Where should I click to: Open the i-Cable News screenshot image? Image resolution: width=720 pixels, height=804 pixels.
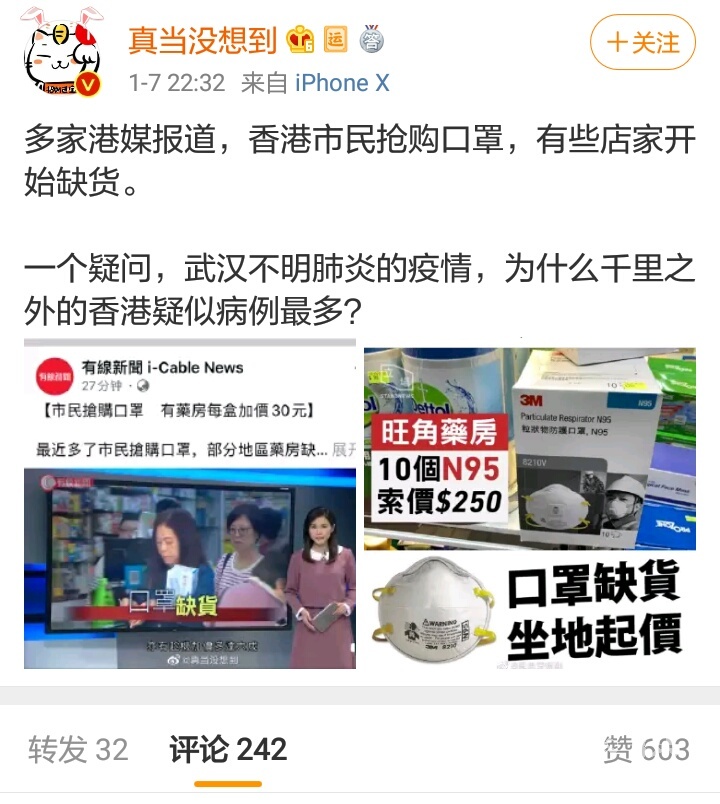click(x=190, y=508)
